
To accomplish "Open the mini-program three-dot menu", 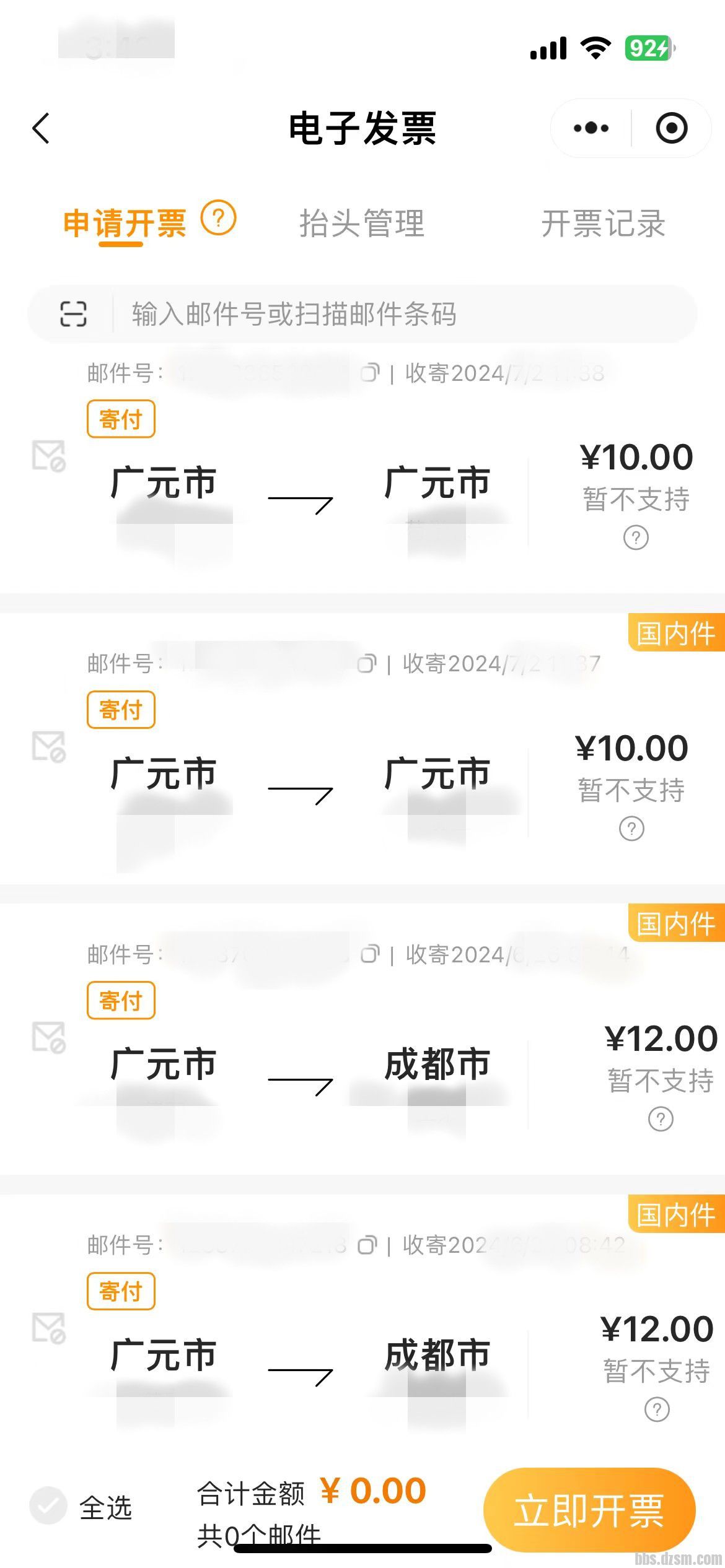I will [x=591, y=128].
